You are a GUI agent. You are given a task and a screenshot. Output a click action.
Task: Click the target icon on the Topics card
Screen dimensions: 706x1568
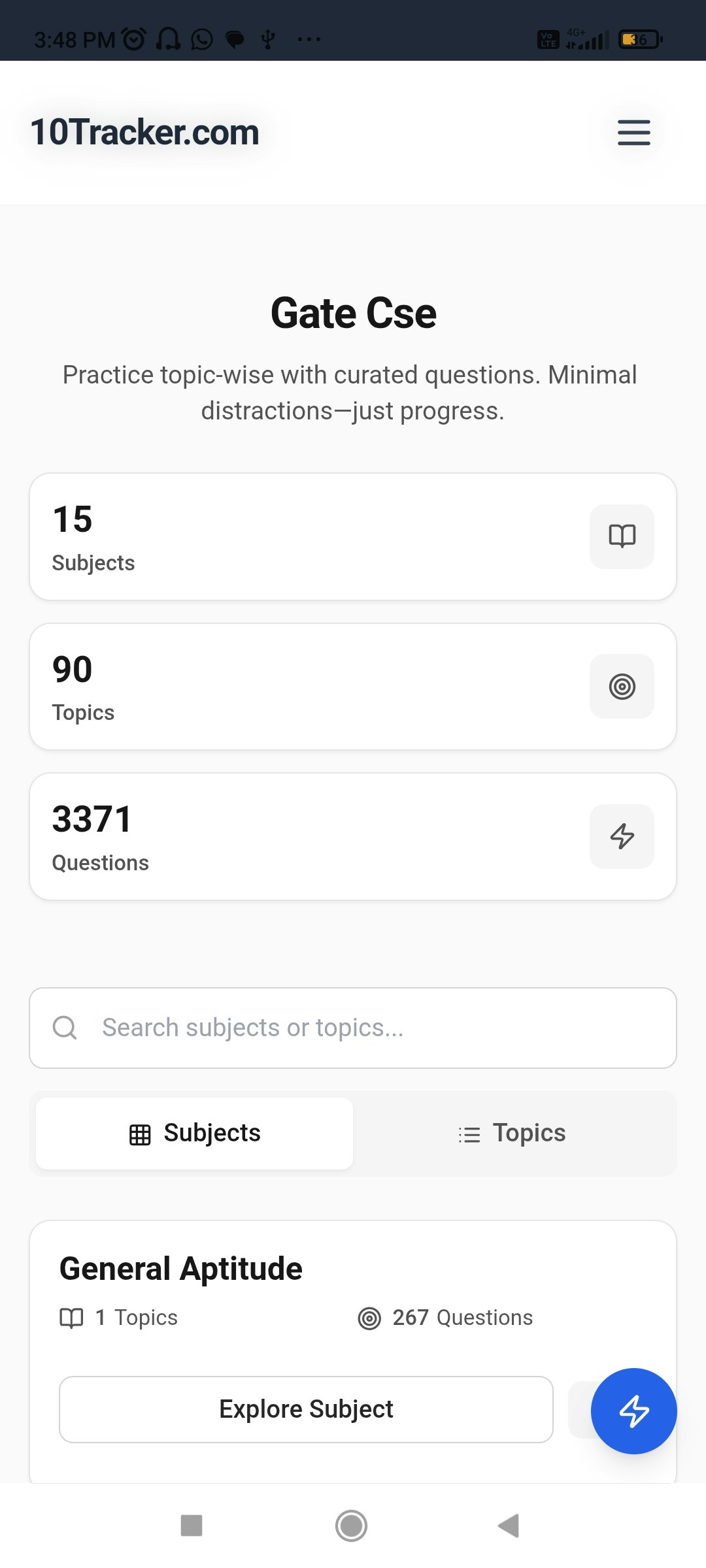[x=621, y=687]
